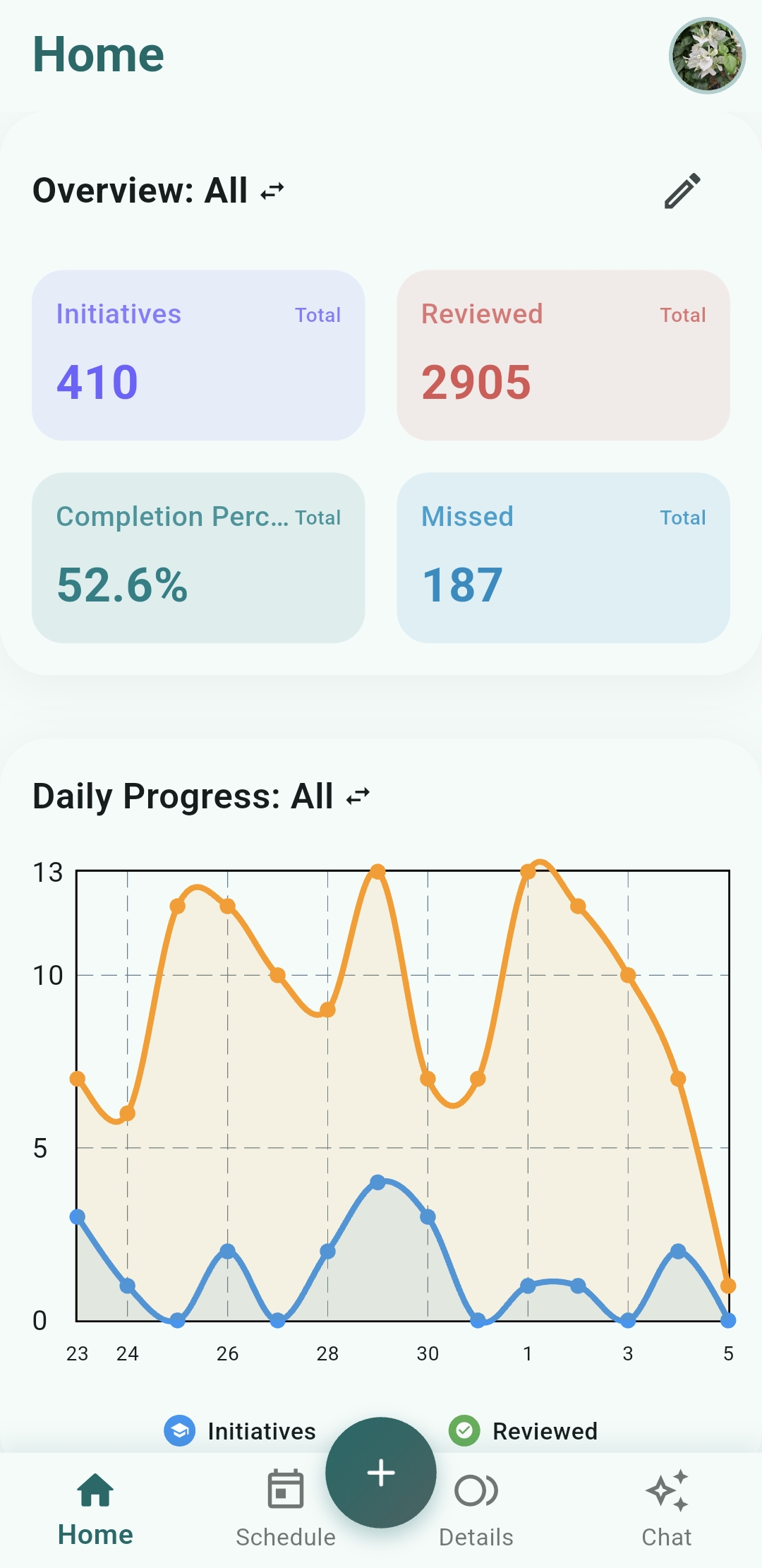Image resolution: width=762 pixels, height=1568 pixels.
Task: Switch to the Details tab
Action: coord(476,1508)
